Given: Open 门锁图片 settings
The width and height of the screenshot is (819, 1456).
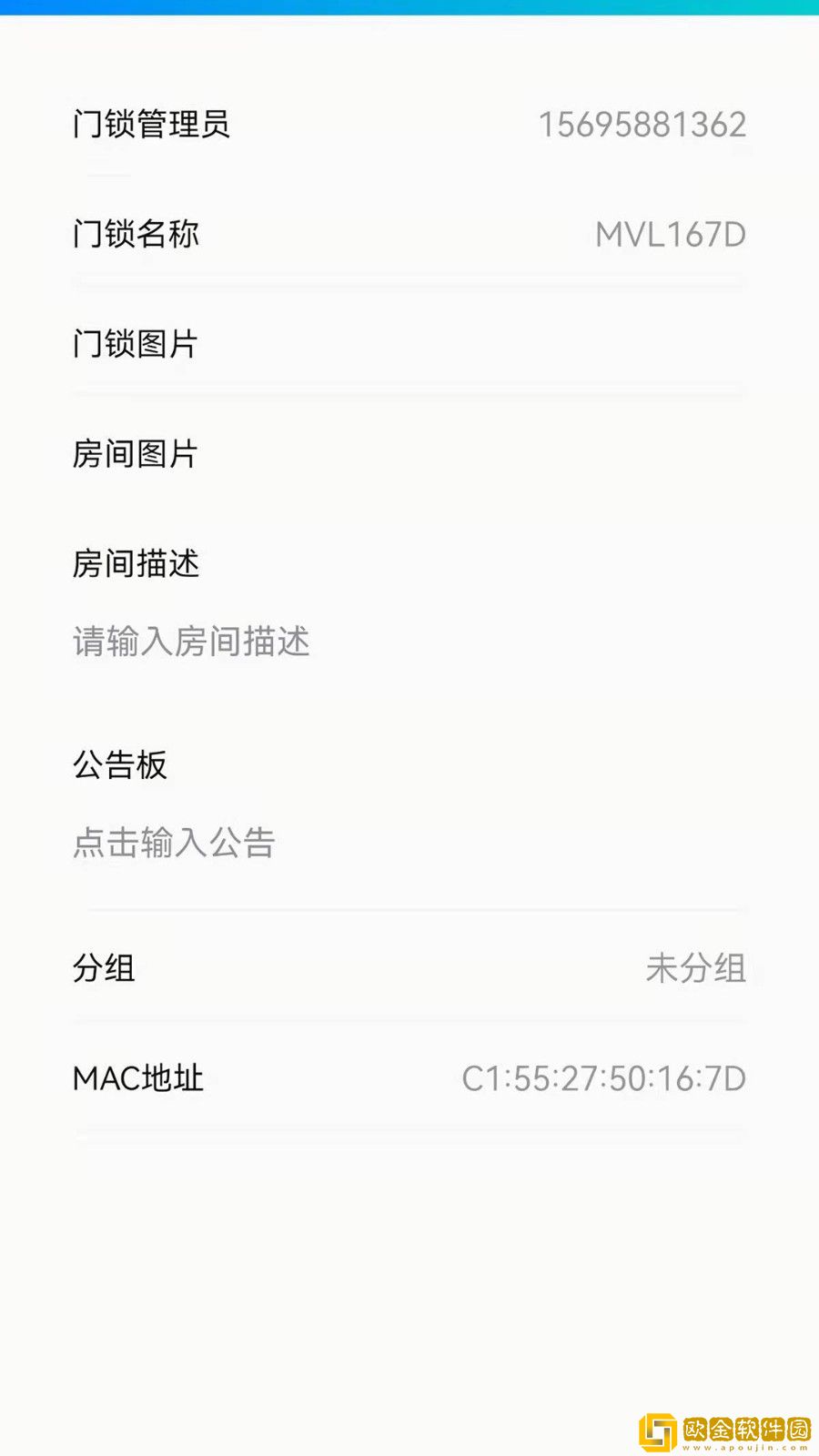Looking at the screenshot, I should pos(409,344).
